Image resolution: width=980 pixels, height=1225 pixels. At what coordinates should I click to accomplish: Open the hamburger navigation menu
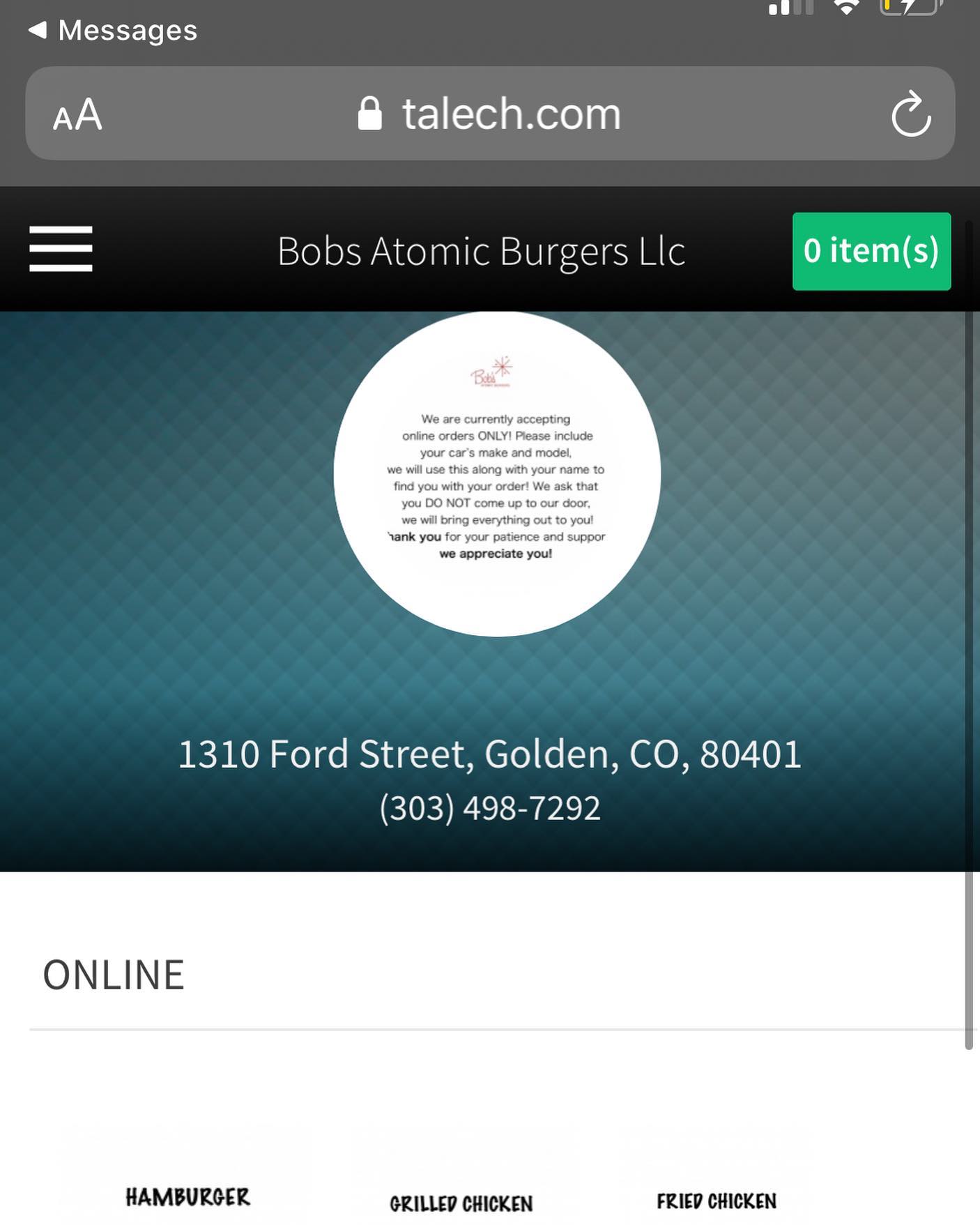pos(61,249)
